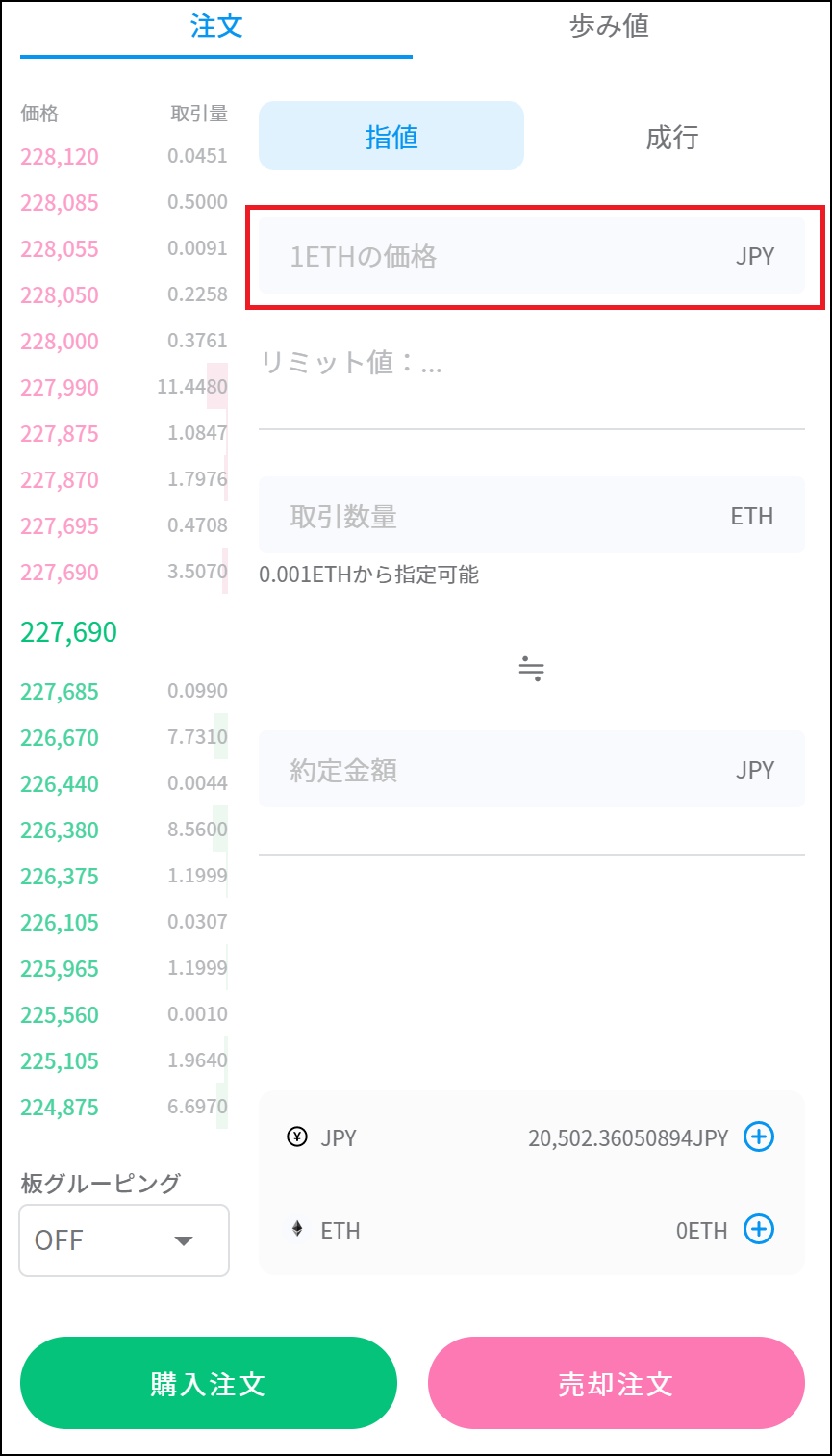
Task: Select bid price 227,685 in order book
Action: [x=60, y=692]
